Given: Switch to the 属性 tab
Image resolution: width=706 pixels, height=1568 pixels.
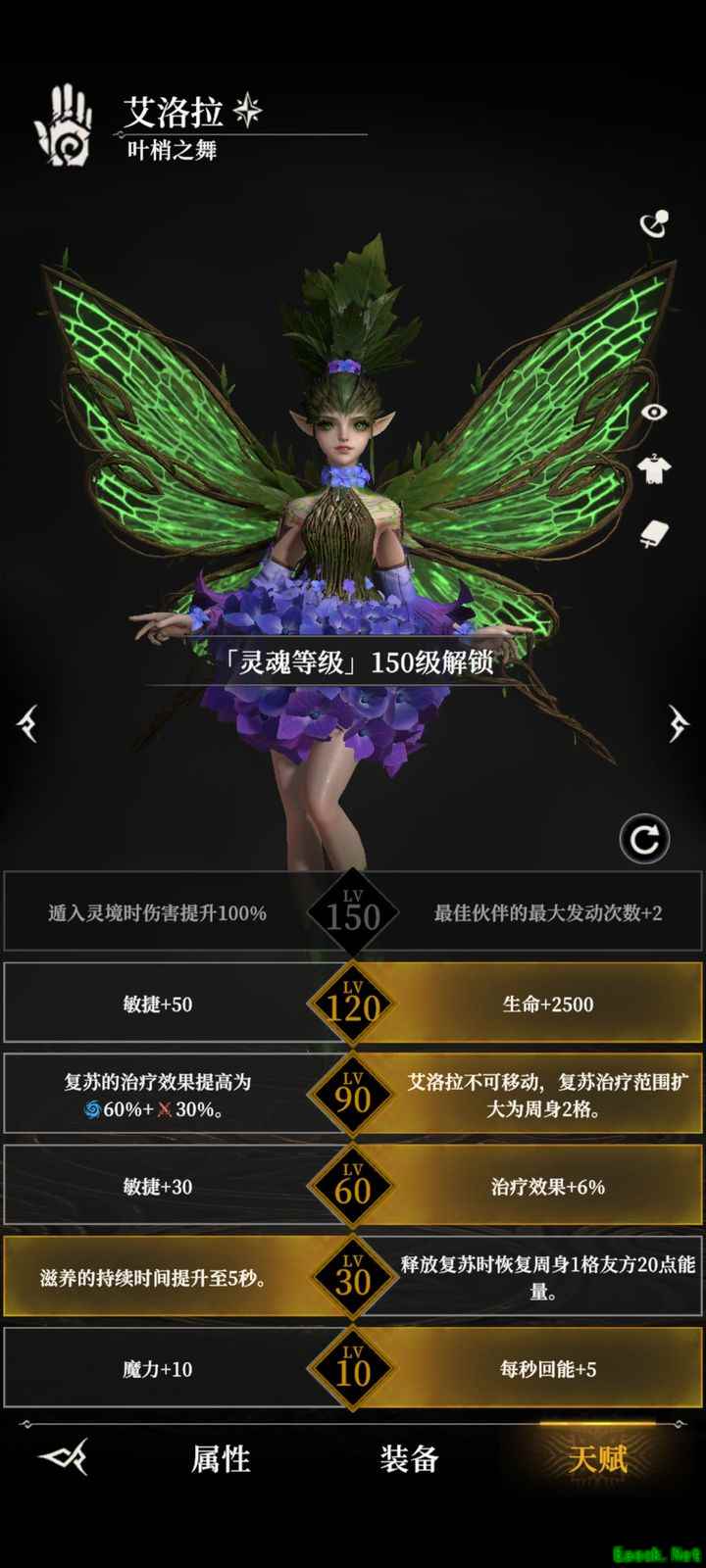Looking at the screenshot, I should [221, 1459].
